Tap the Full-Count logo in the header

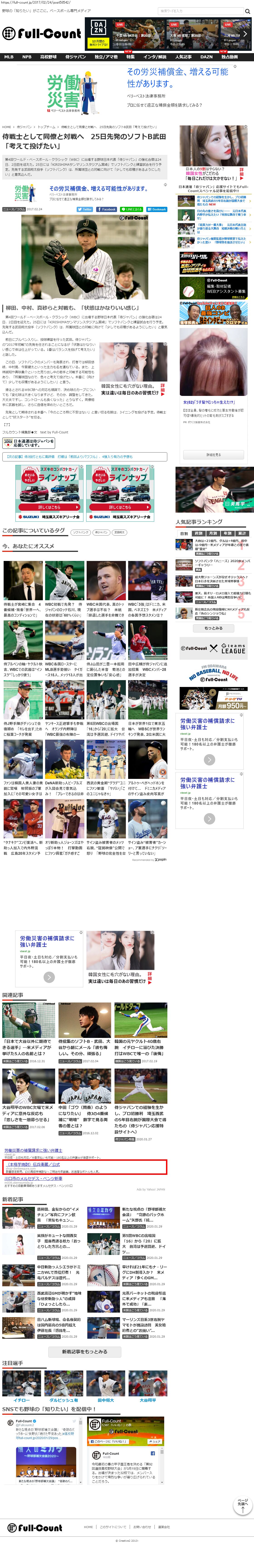41,33
